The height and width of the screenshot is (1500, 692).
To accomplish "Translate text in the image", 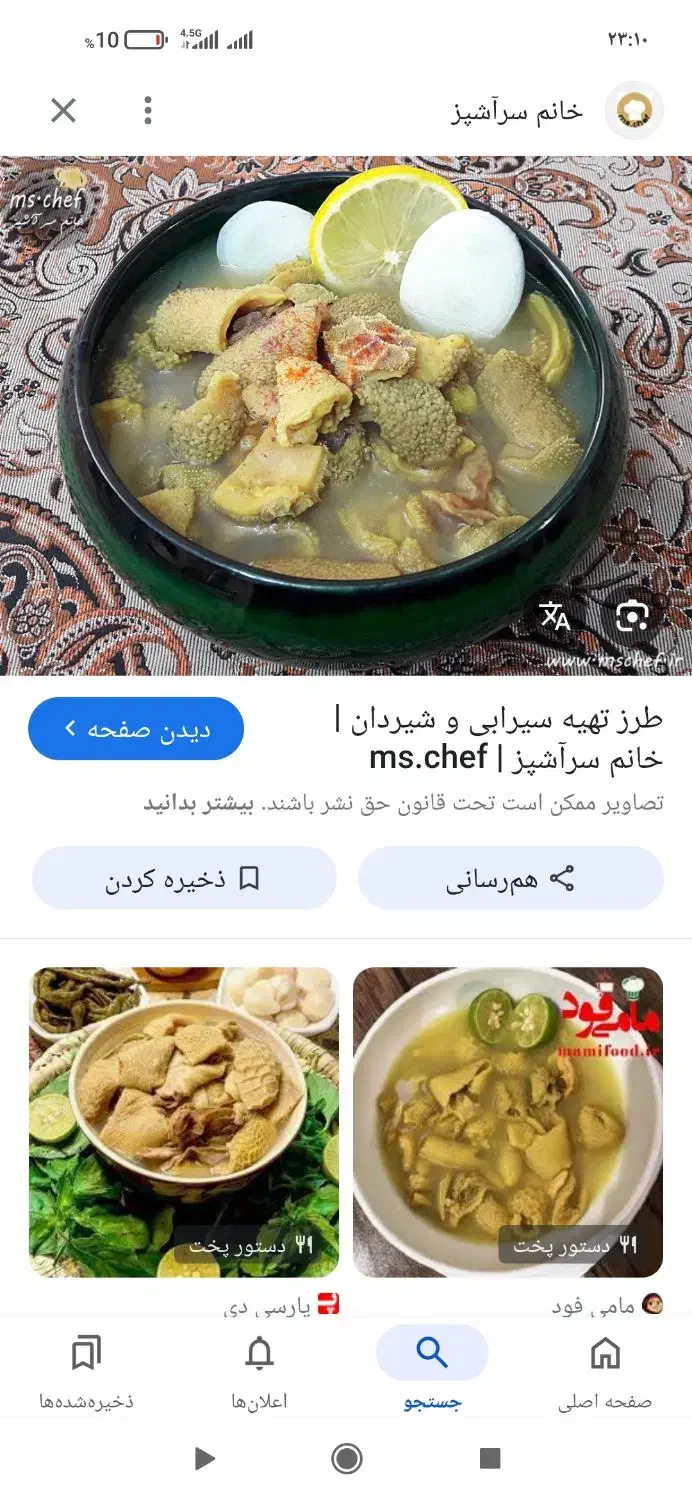I will point(555,617).
